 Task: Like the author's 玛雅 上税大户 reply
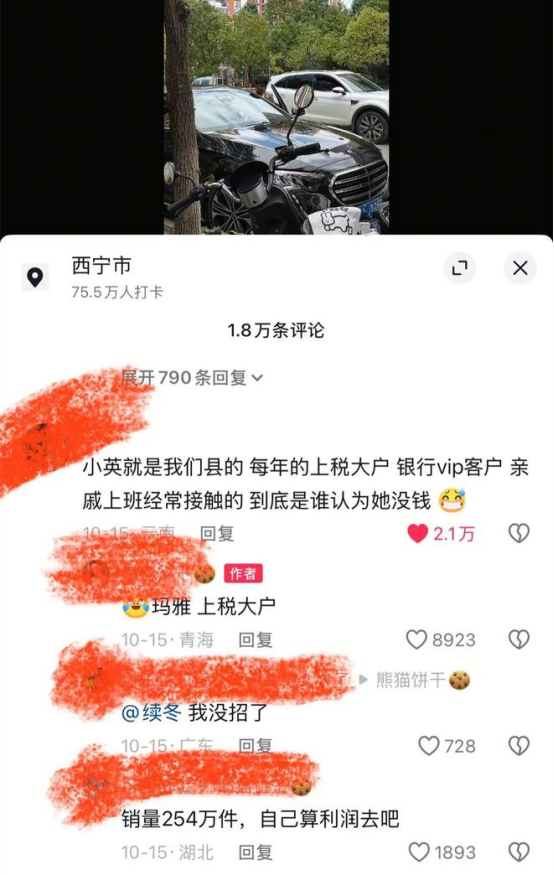click(x=416, y=640)
